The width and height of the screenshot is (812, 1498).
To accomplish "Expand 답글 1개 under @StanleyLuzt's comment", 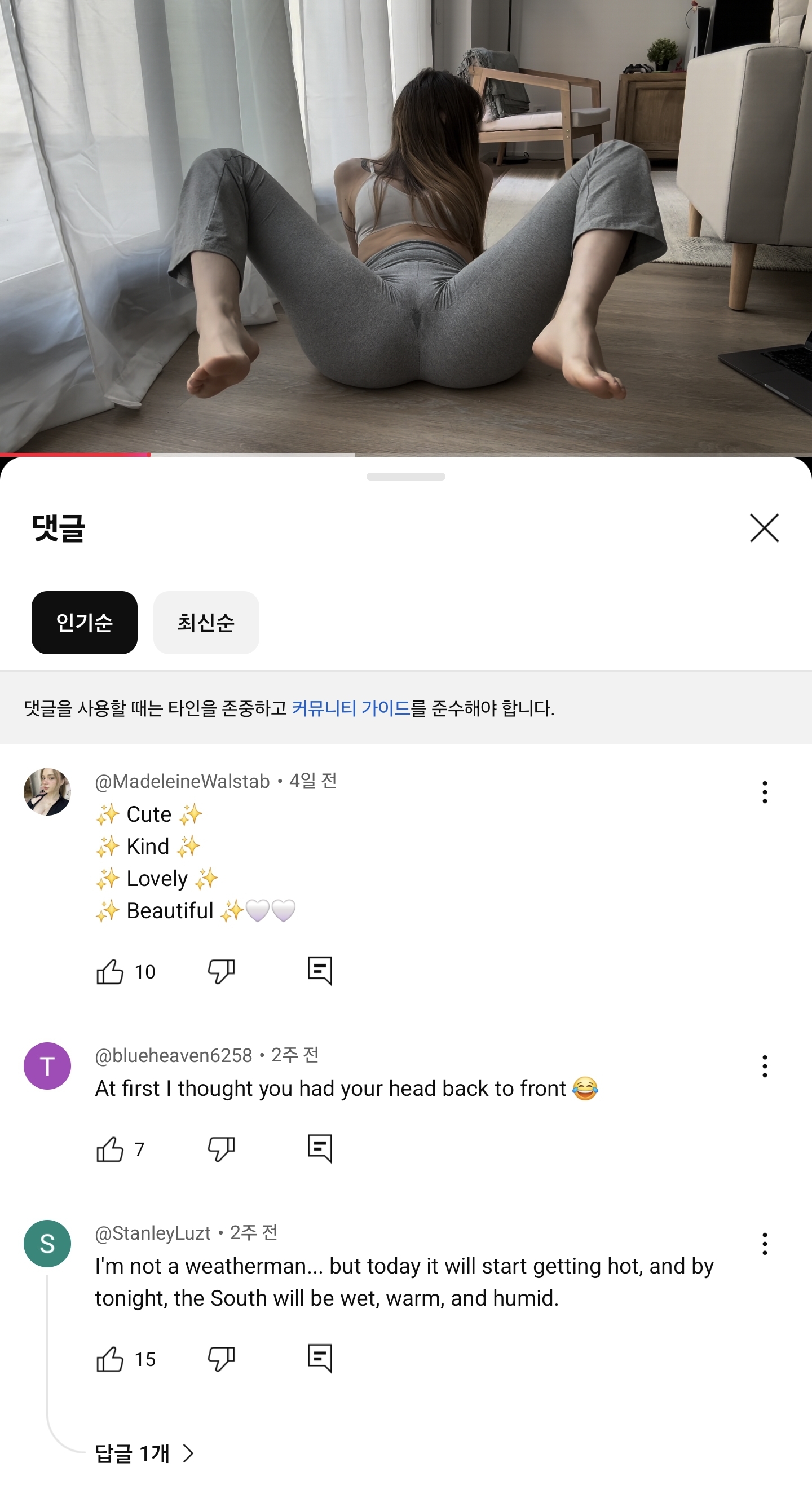I will [144, 1453].
